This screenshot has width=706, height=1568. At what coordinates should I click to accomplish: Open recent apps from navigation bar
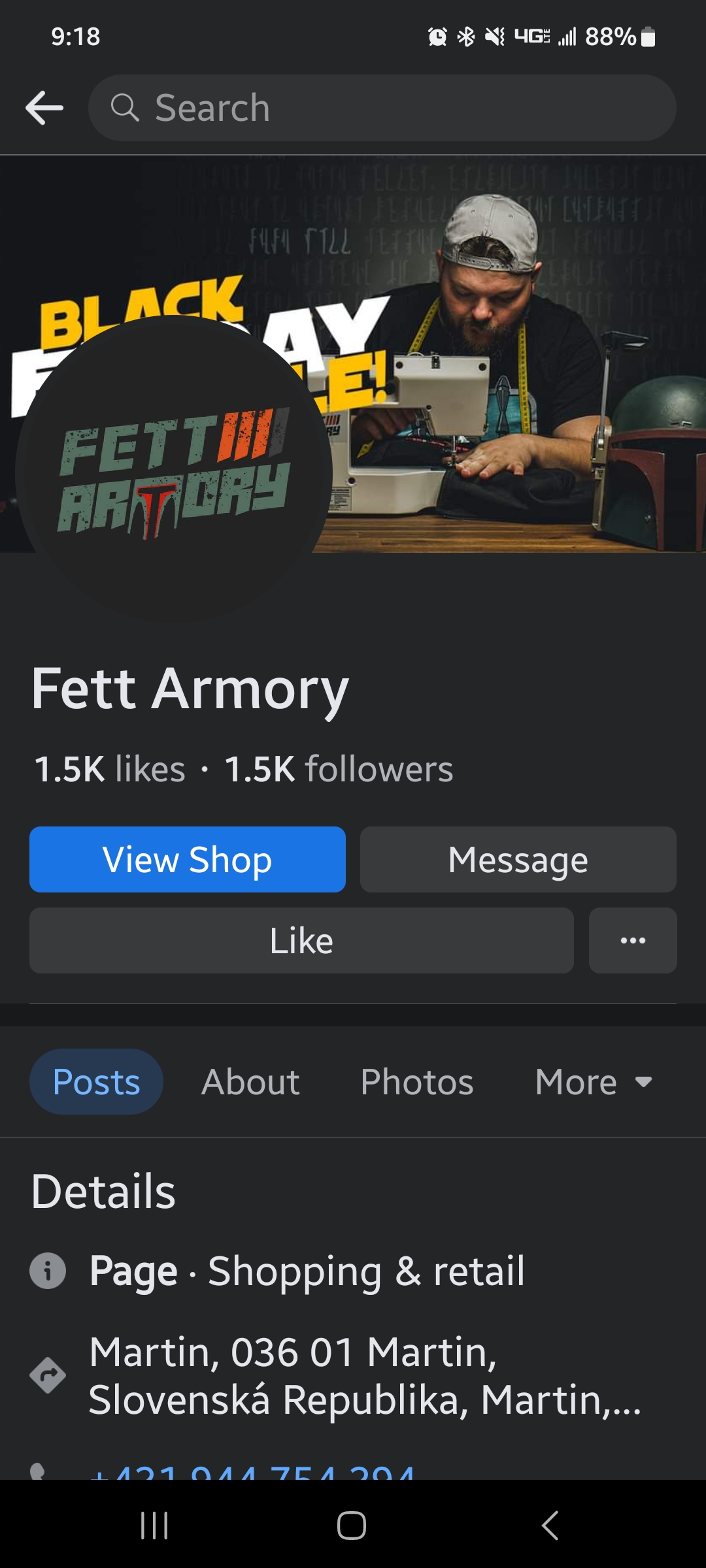coord(155,1526)
